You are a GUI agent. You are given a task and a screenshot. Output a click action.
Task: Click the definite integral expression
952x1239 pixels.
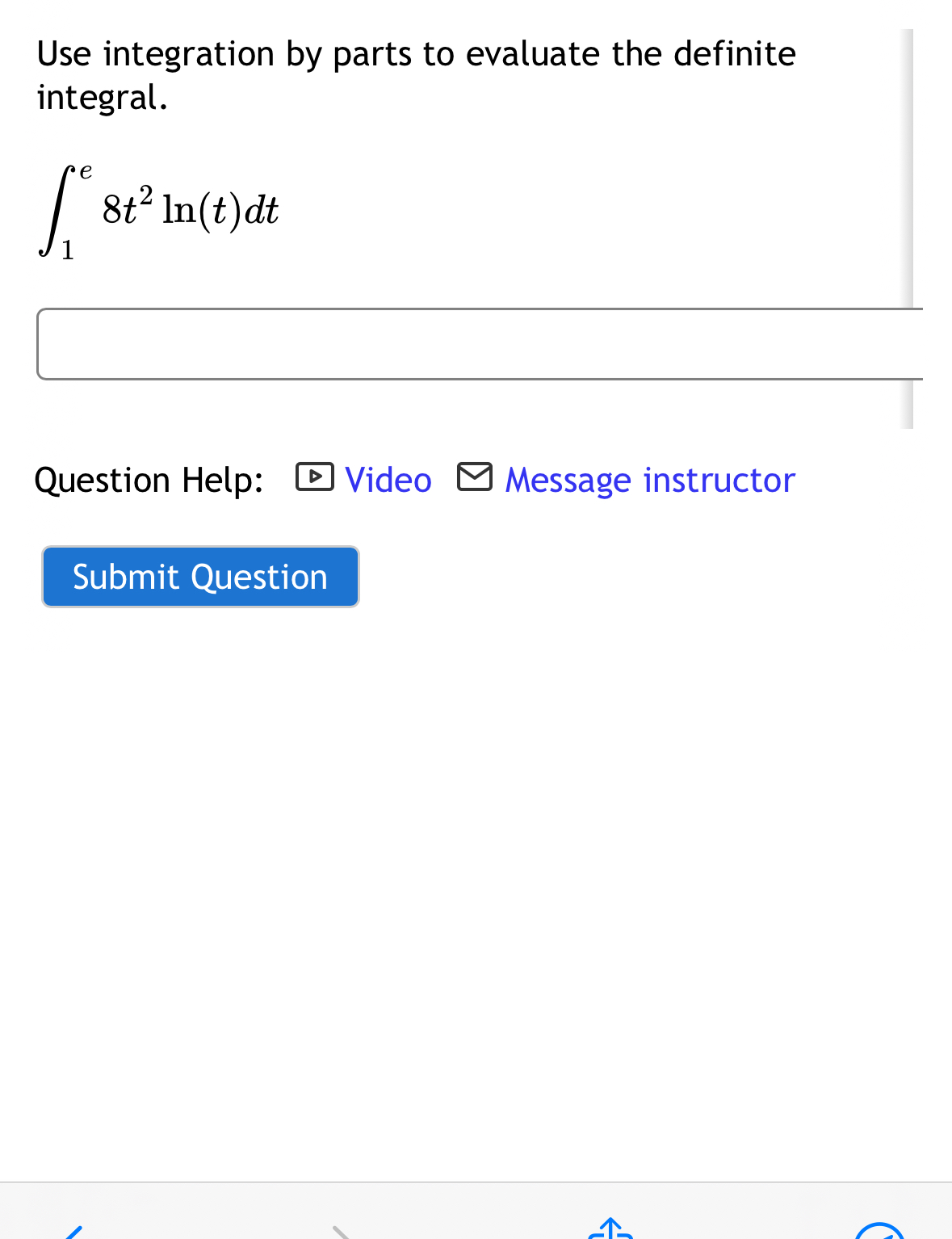[160, 208]
